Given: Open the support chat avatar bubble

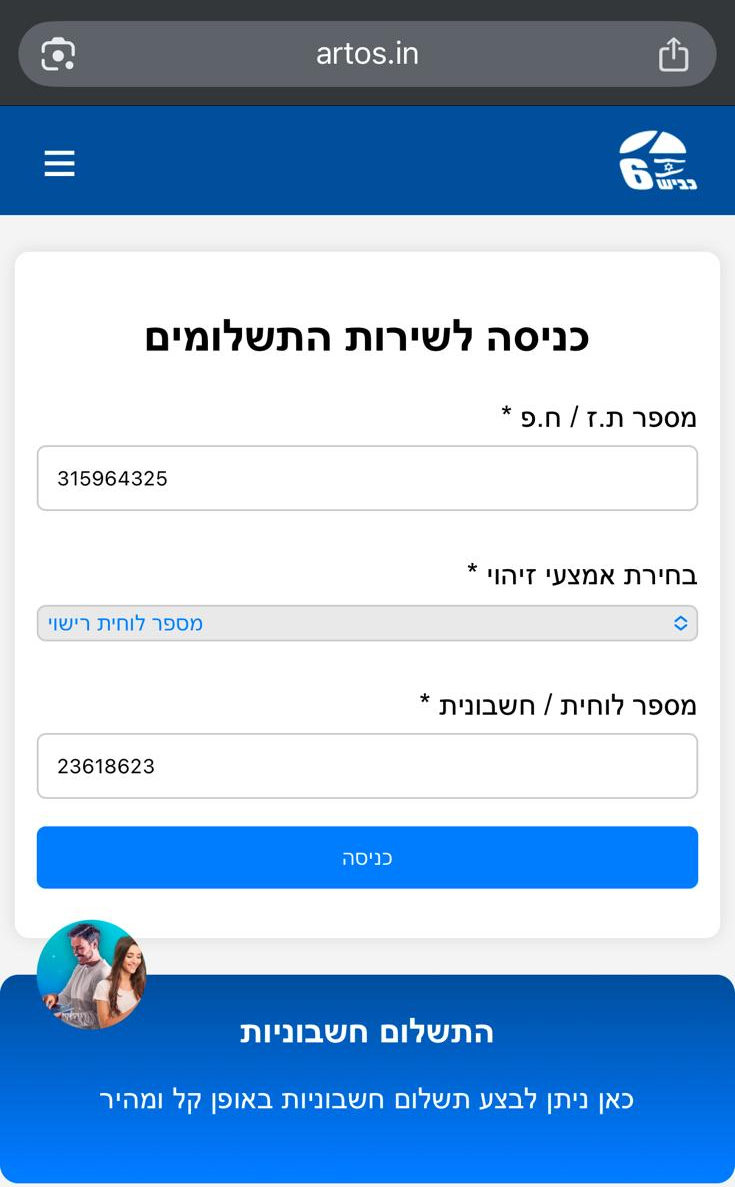Looking at the screenshot, I should tap(92, 974).
